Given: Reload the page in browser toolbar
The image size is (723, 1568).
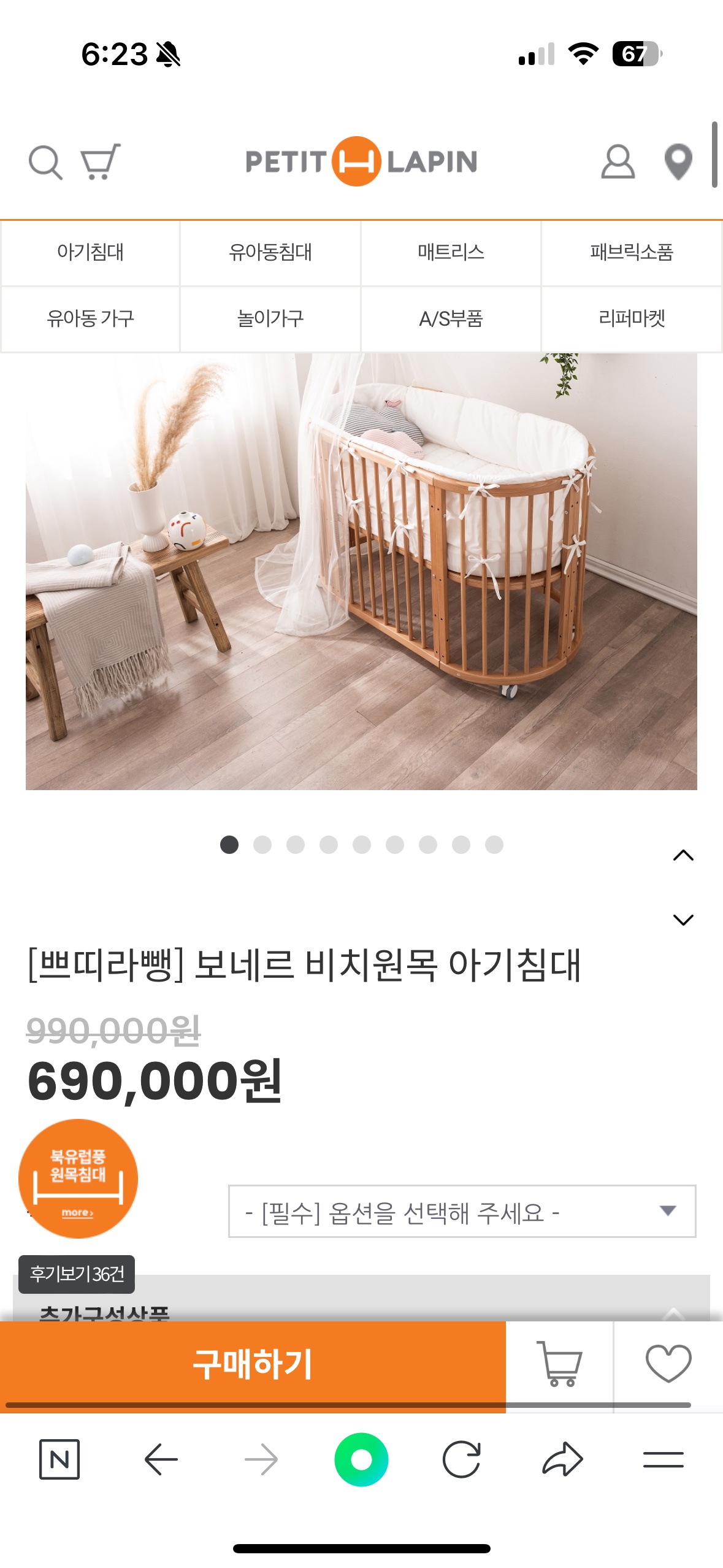Looking at the screenshot, I should tap(461, 1459).
